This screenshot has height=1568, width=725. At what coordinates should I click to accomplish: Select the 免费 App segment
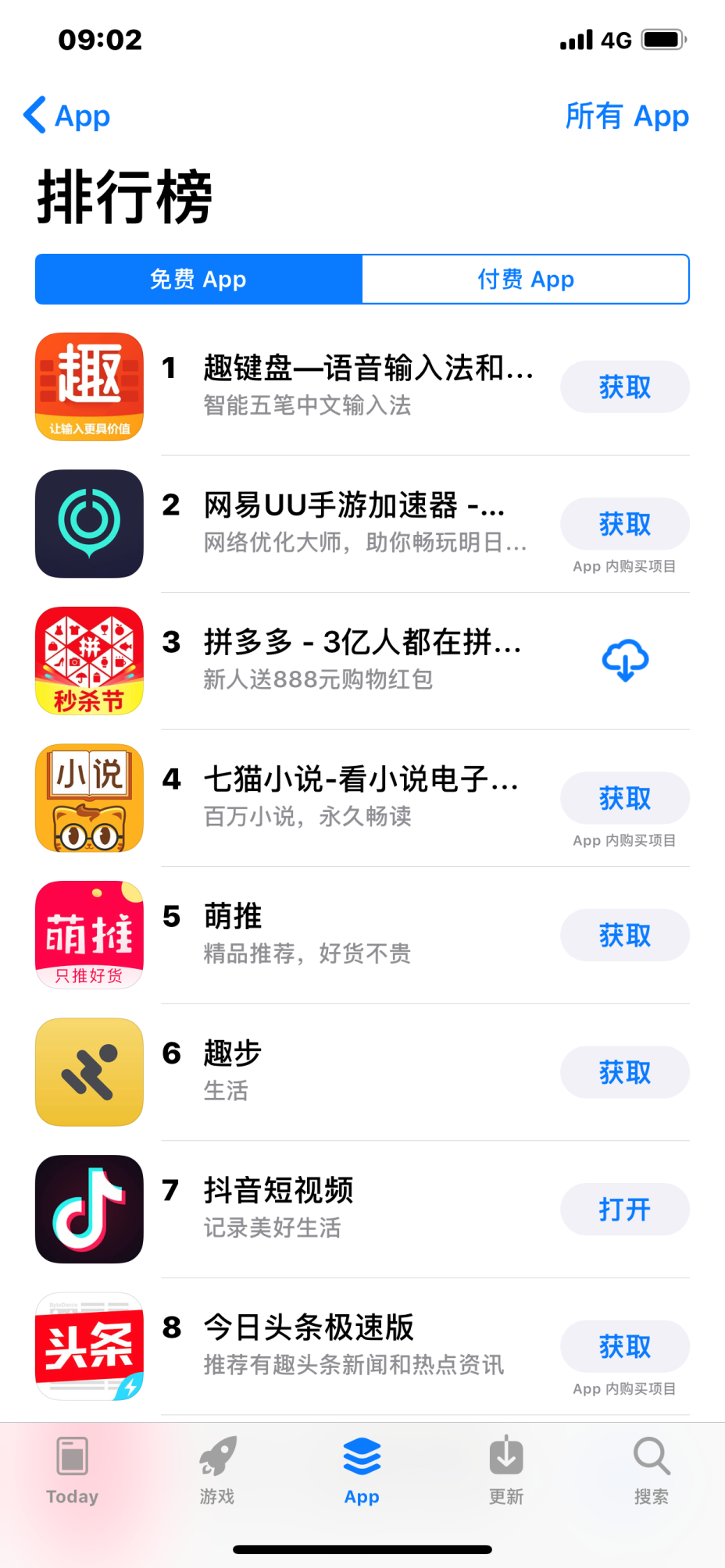(198, 279)
